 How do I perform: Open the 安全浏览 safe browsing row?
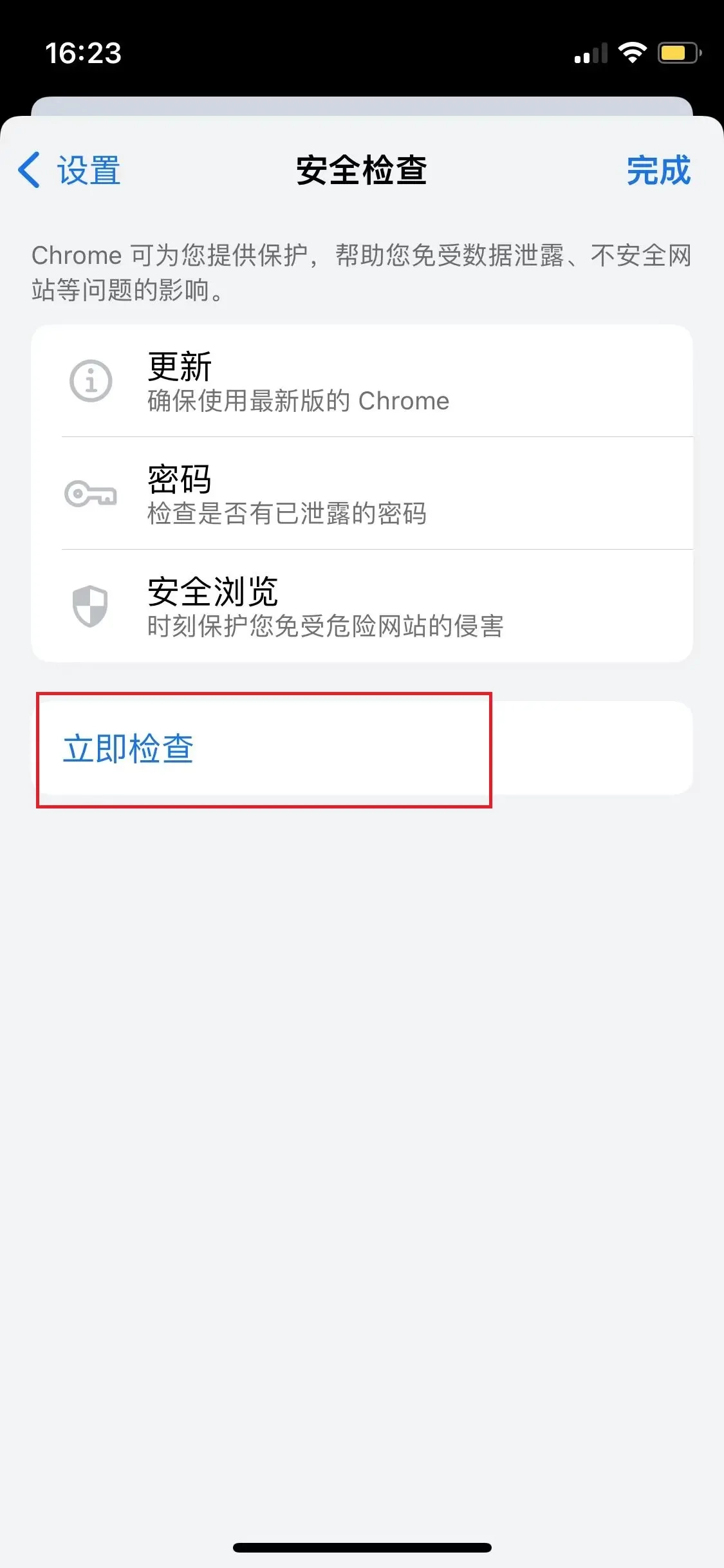pyautogui.click(x=360, y=605)
